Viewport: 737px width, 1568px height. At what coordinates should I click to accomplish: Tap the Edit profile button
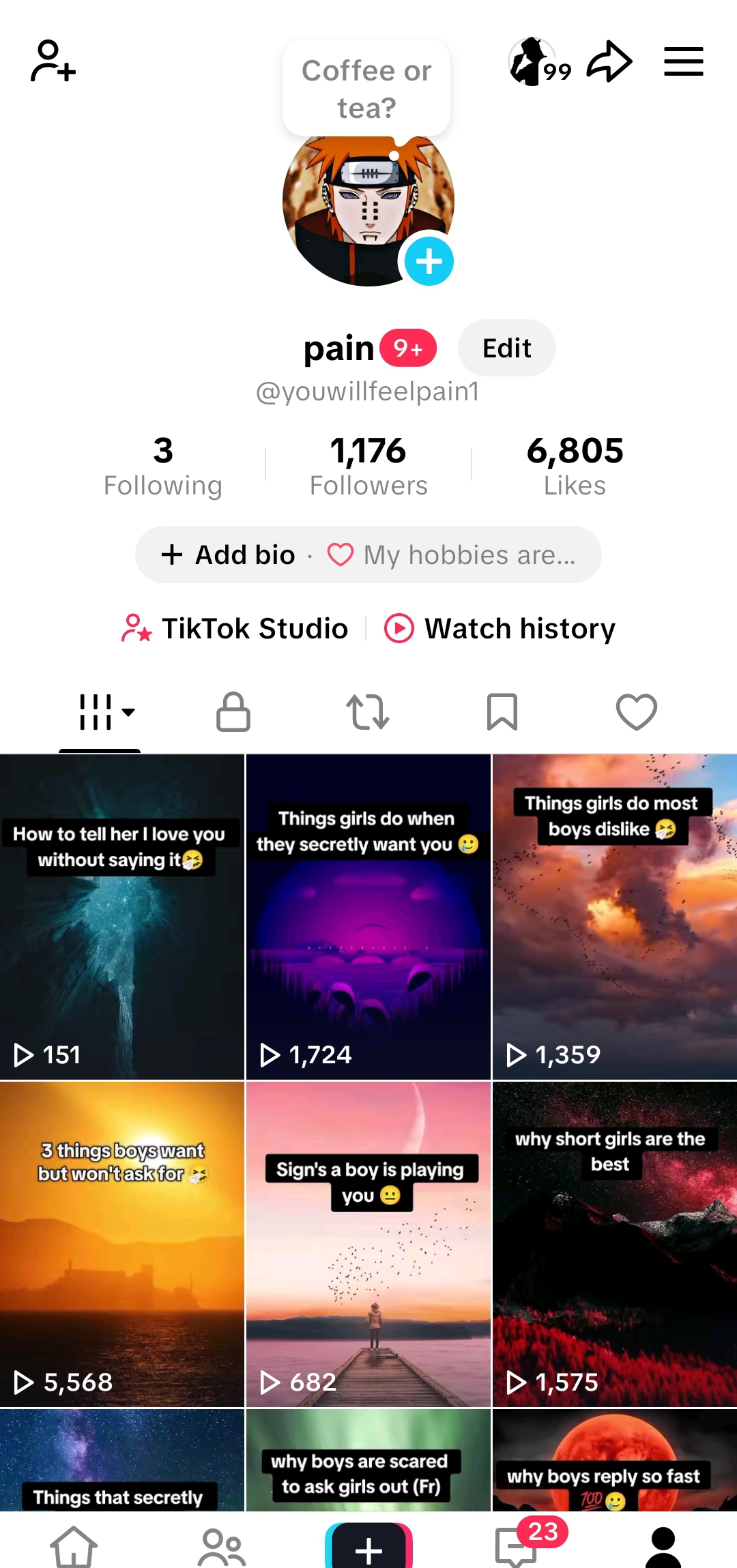coord(506,348)
